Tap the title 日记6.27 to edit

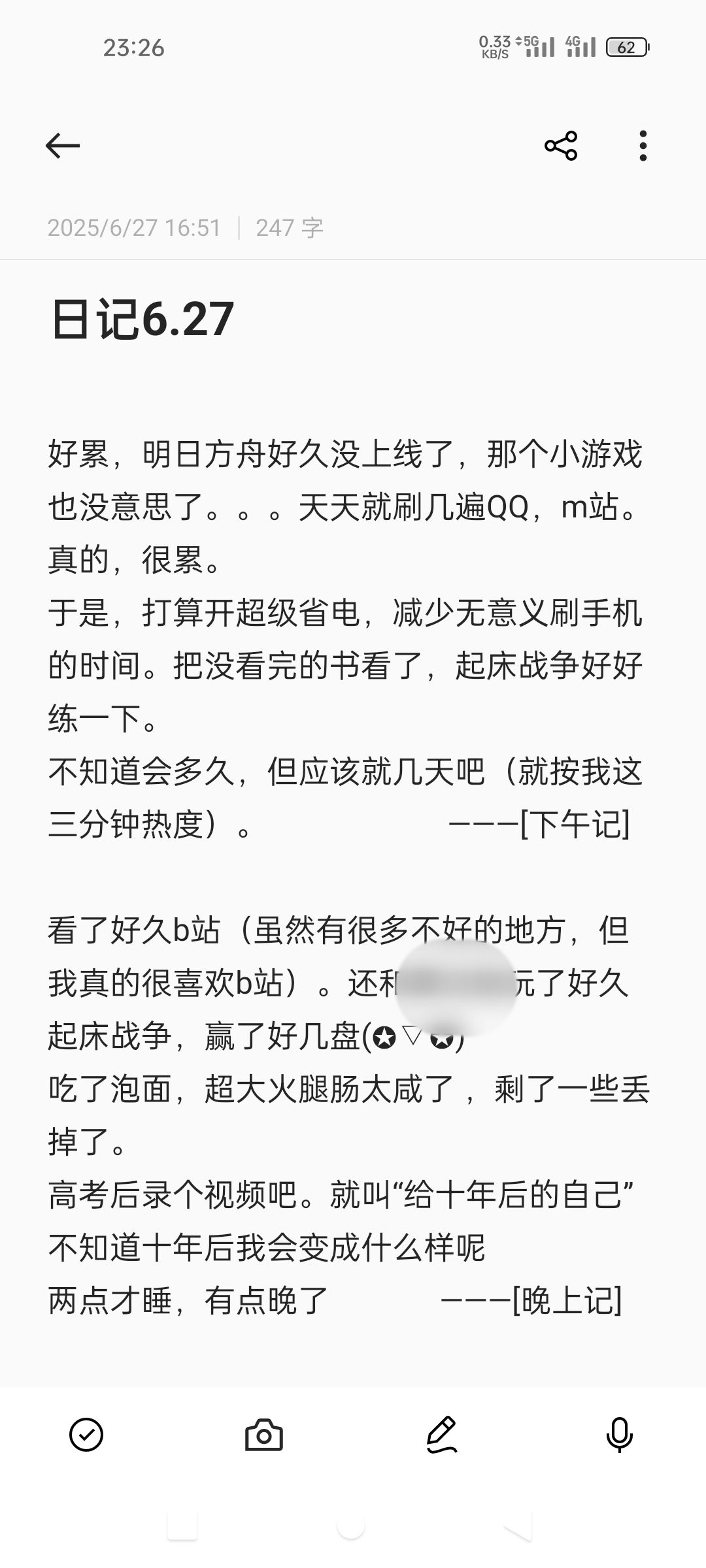(x=143, y=319)
